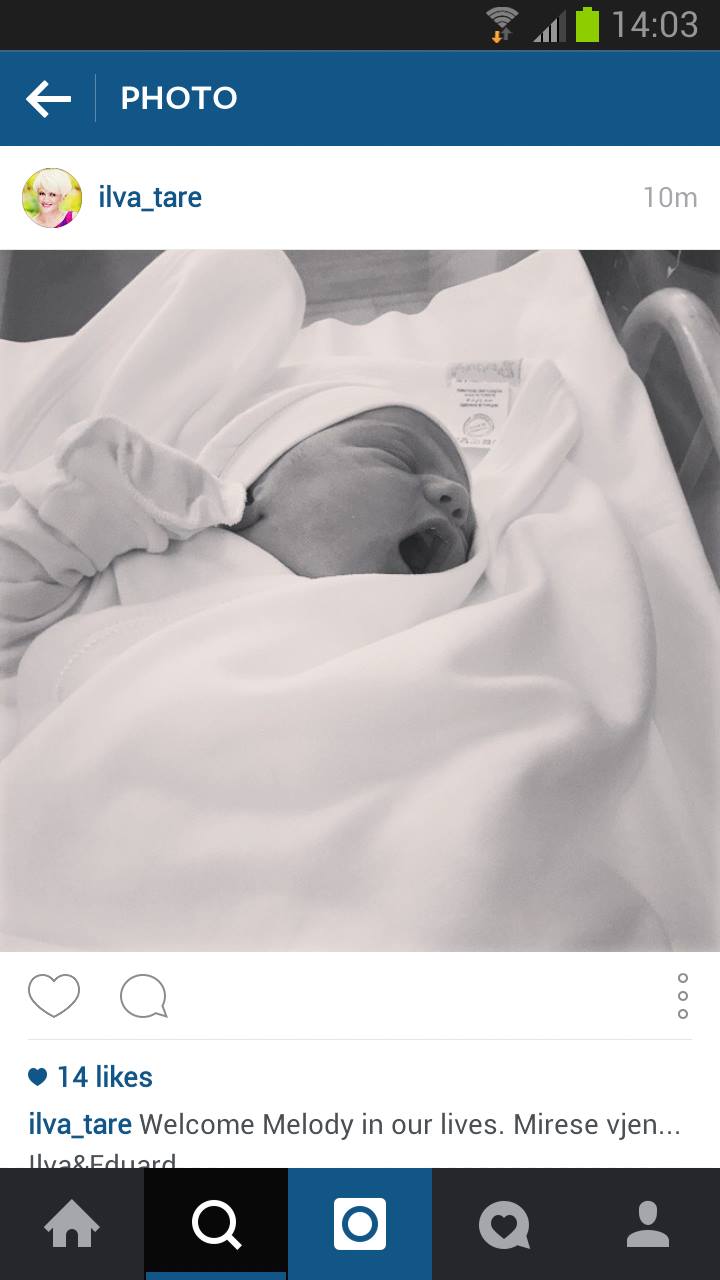This screenshot has width=720, height=1280.
Task: Switch to the Home feed tab
Action: pos(72,1225)
